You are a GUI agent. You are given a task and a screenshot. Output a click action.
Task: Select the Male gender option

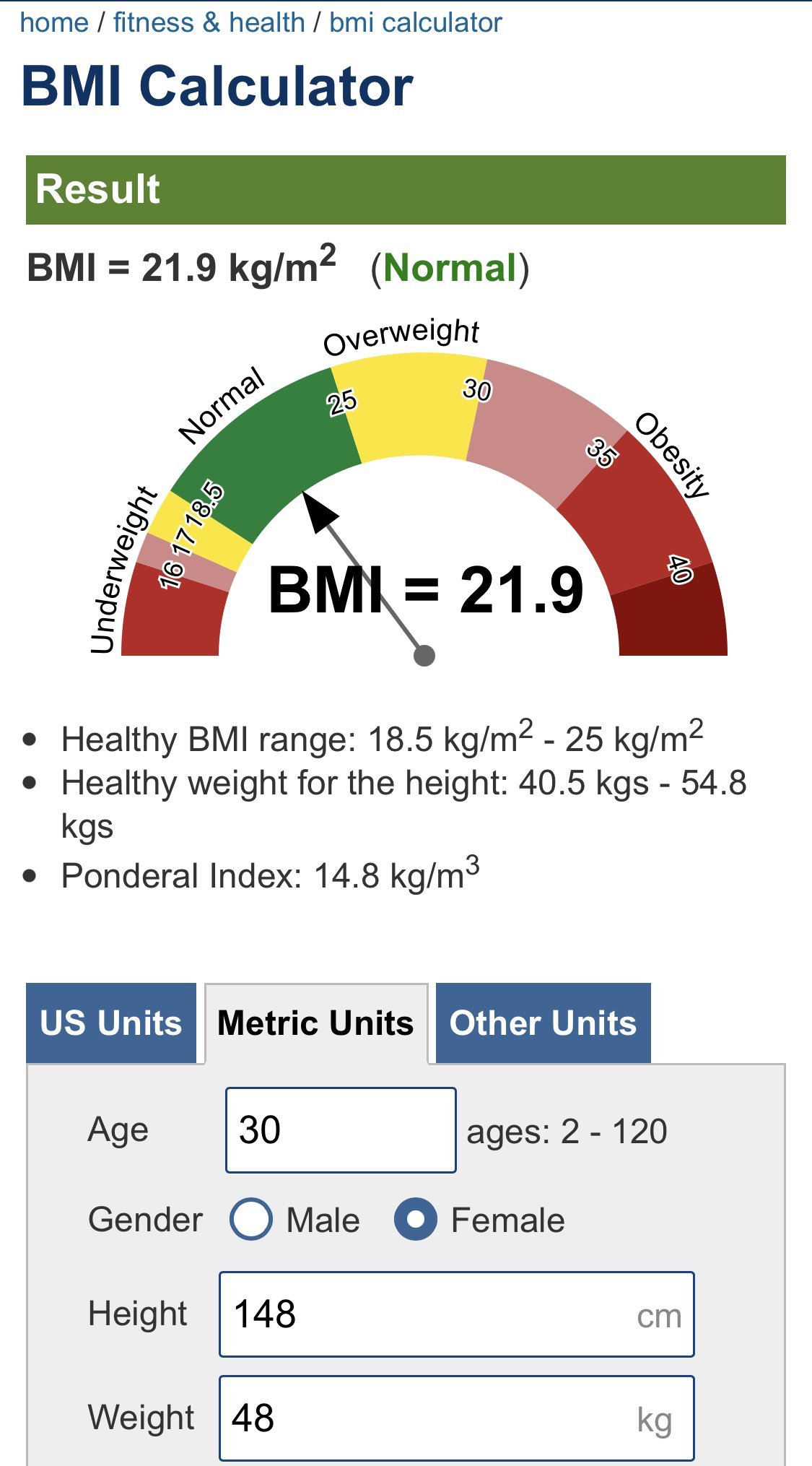tap(251, 1220)
